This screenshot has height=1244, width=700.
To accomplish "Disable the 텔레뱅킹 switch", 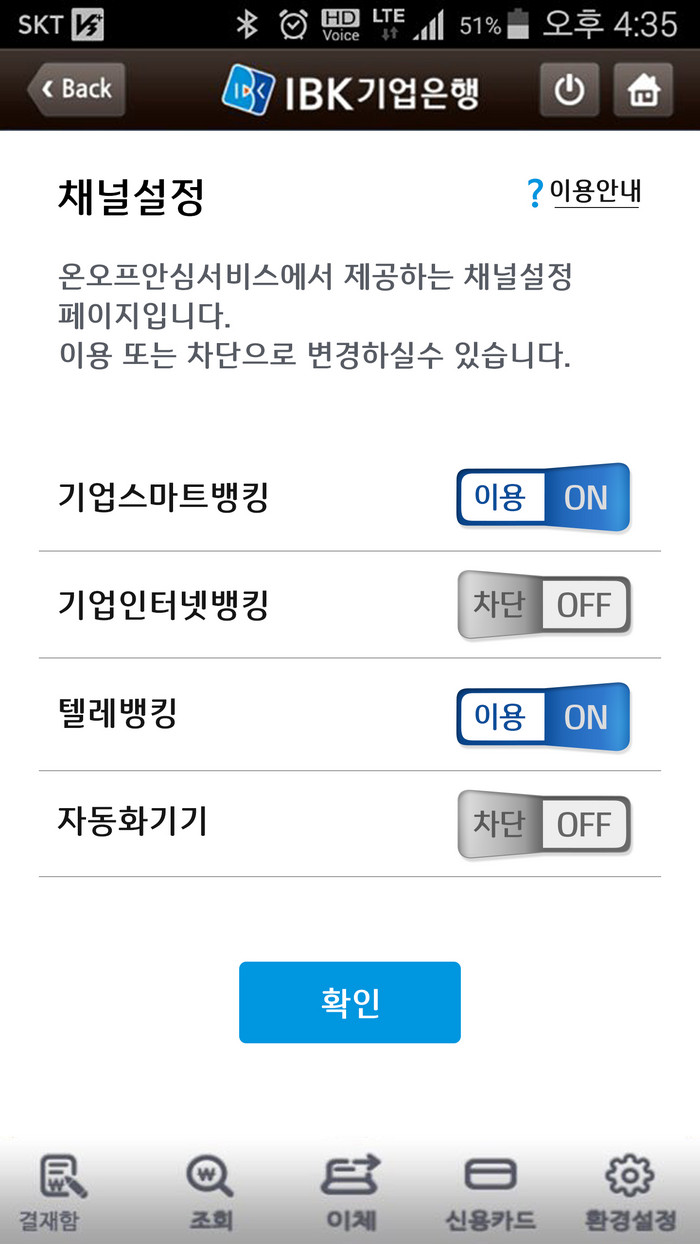I will coord(543,717).
